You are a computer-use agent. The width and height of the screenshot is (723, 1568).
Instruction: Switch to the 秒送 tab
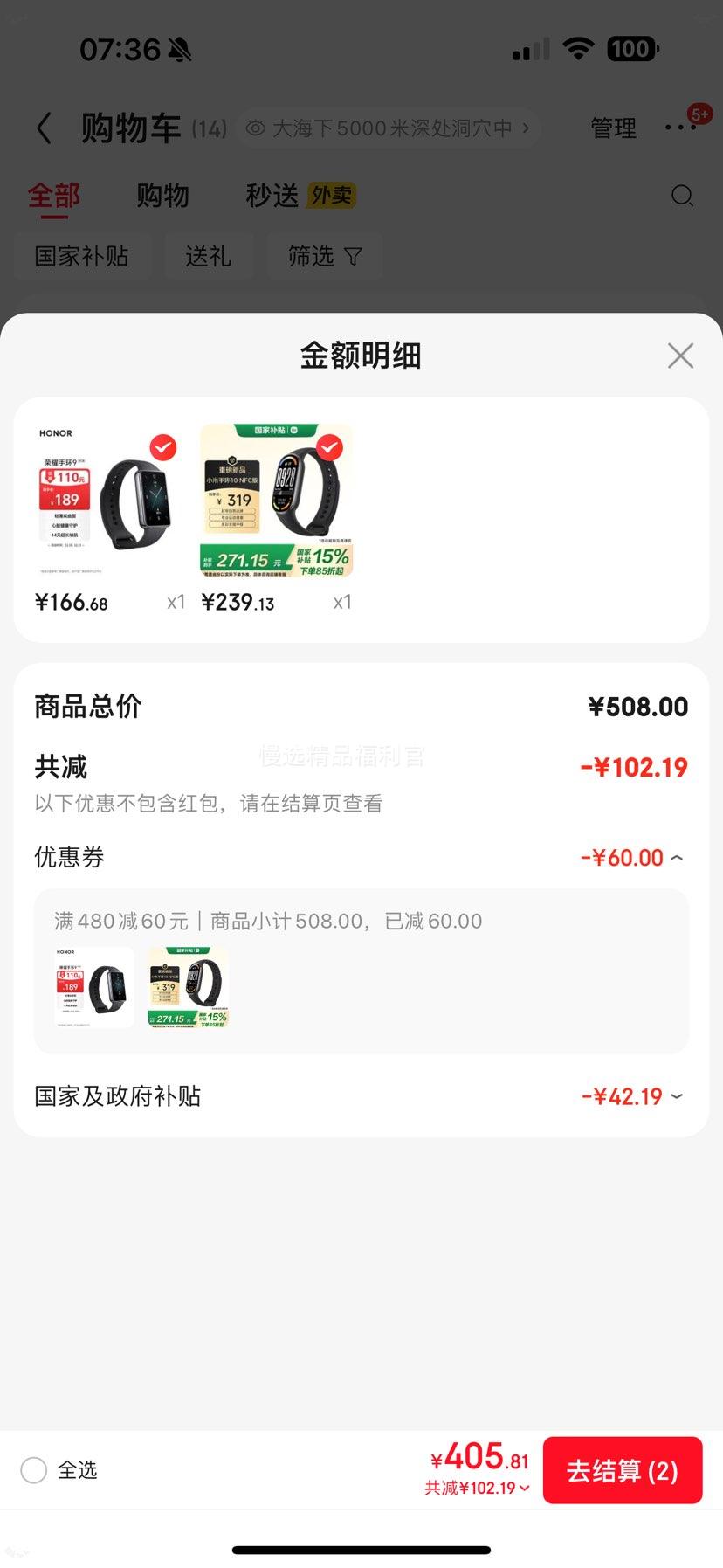pos(271,196)
